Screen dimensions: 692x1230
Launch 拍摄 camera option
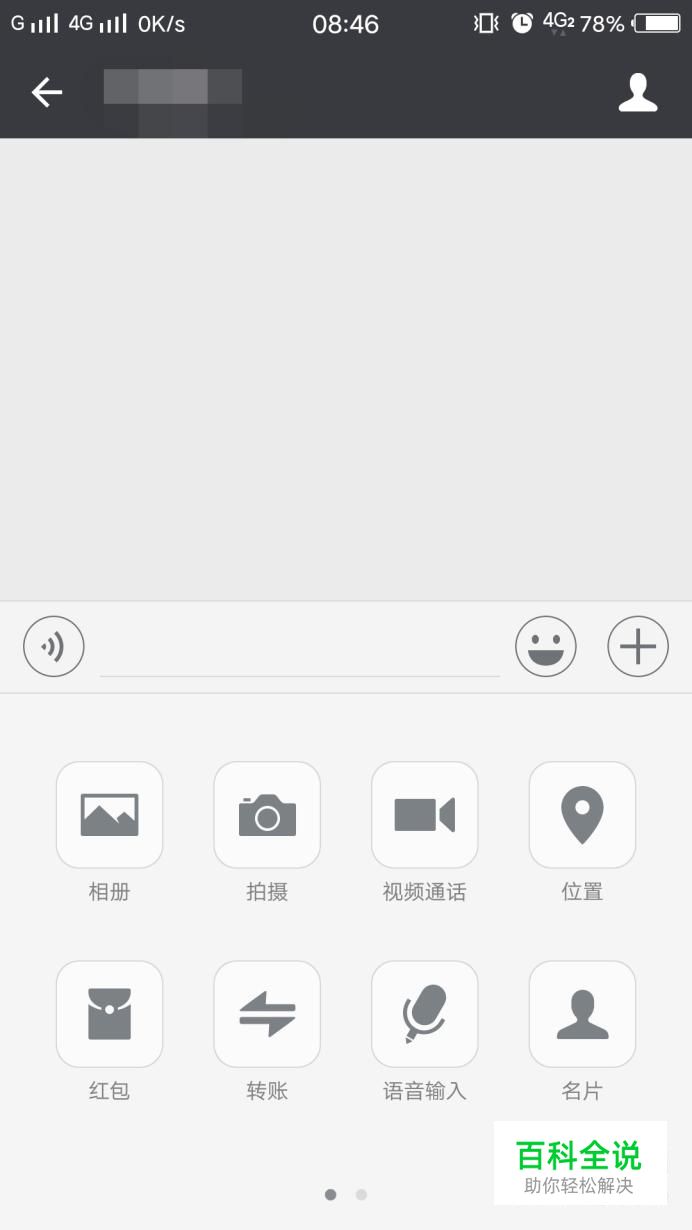267,815
